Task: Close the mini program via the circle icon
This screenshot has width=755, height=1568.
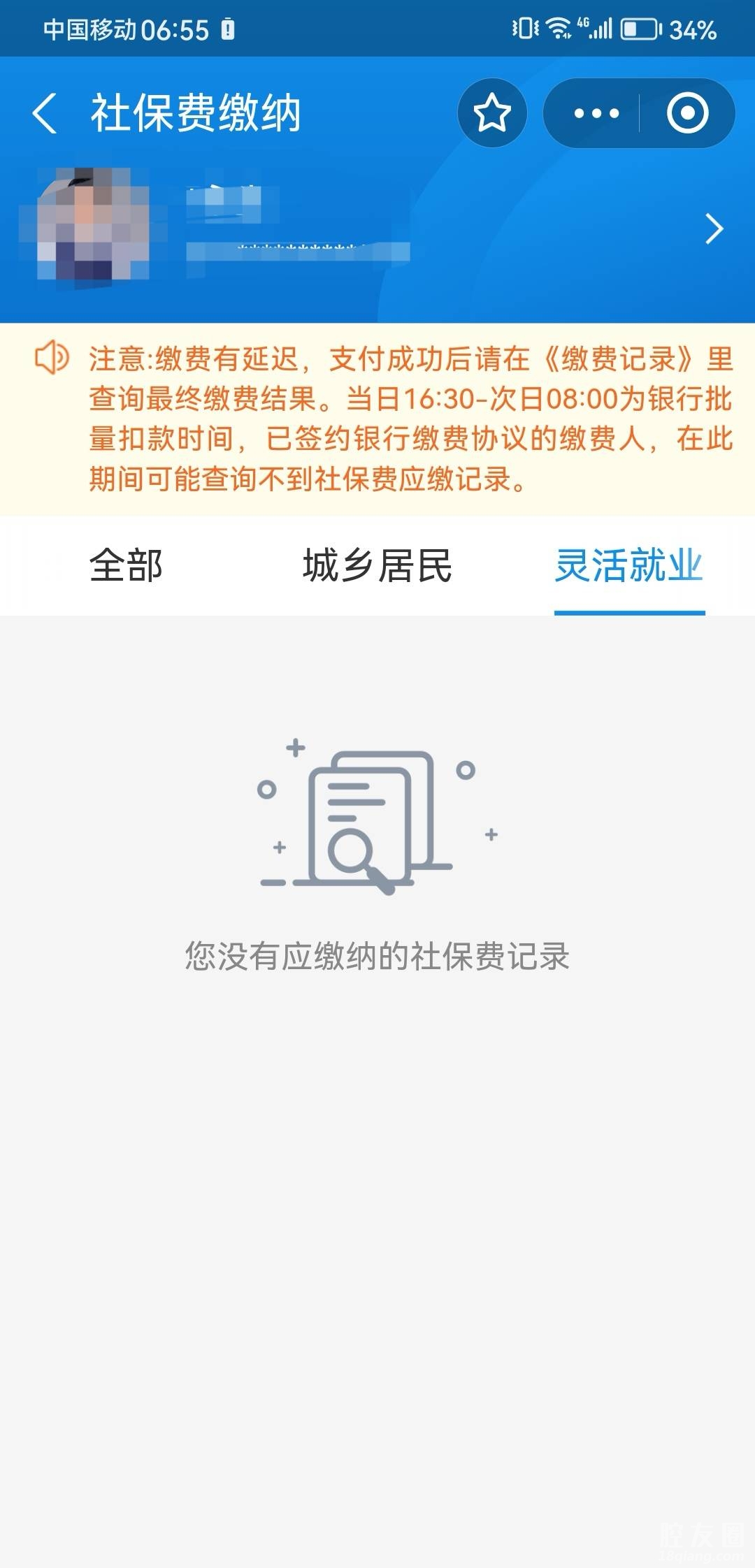Action: (x=687, y=113)
